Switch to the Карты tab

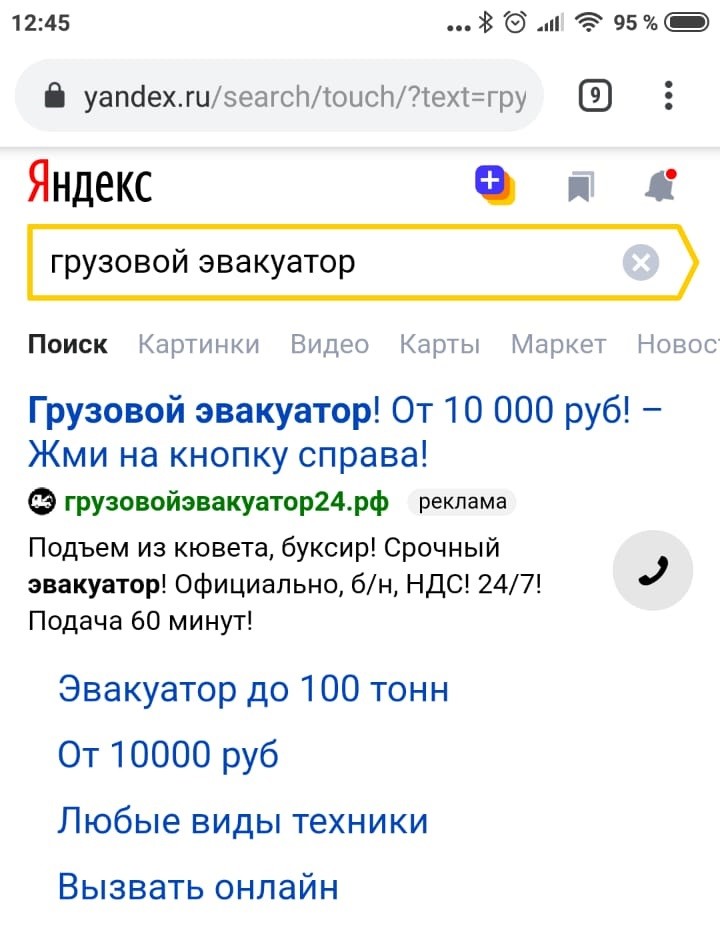click(x=439, y=345)
